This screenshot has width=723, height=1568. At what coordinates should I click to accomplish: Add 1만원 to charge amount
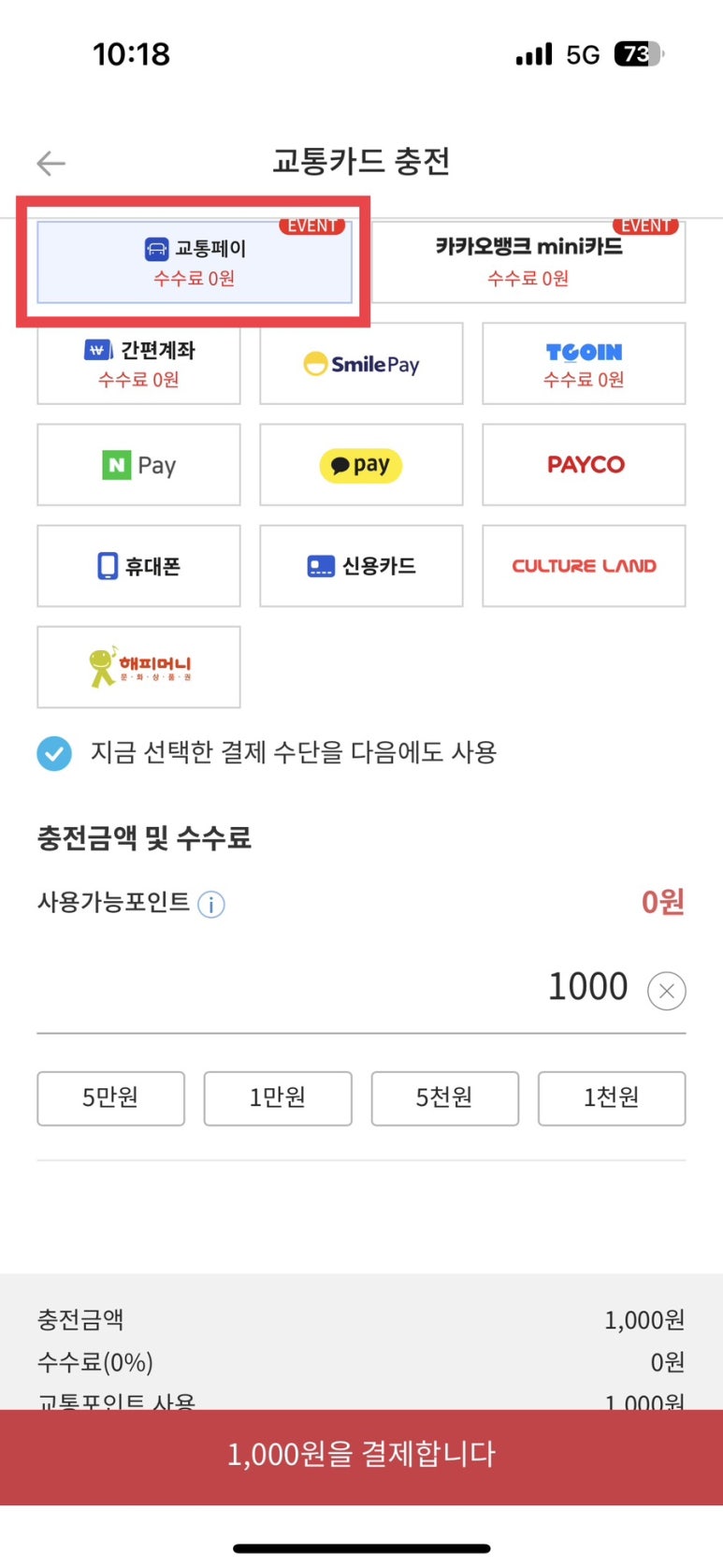278,1098
